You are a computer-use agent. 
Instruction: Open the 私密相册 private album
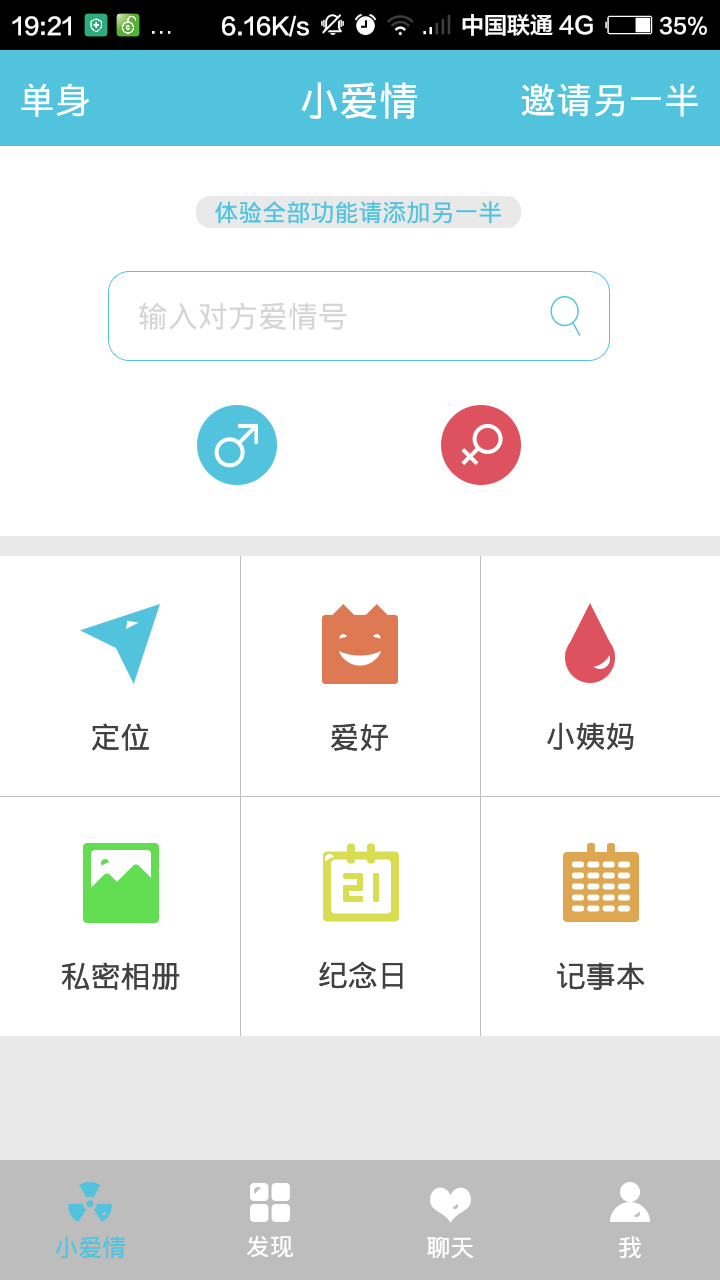pyautogui.click(x=120, y=915)
